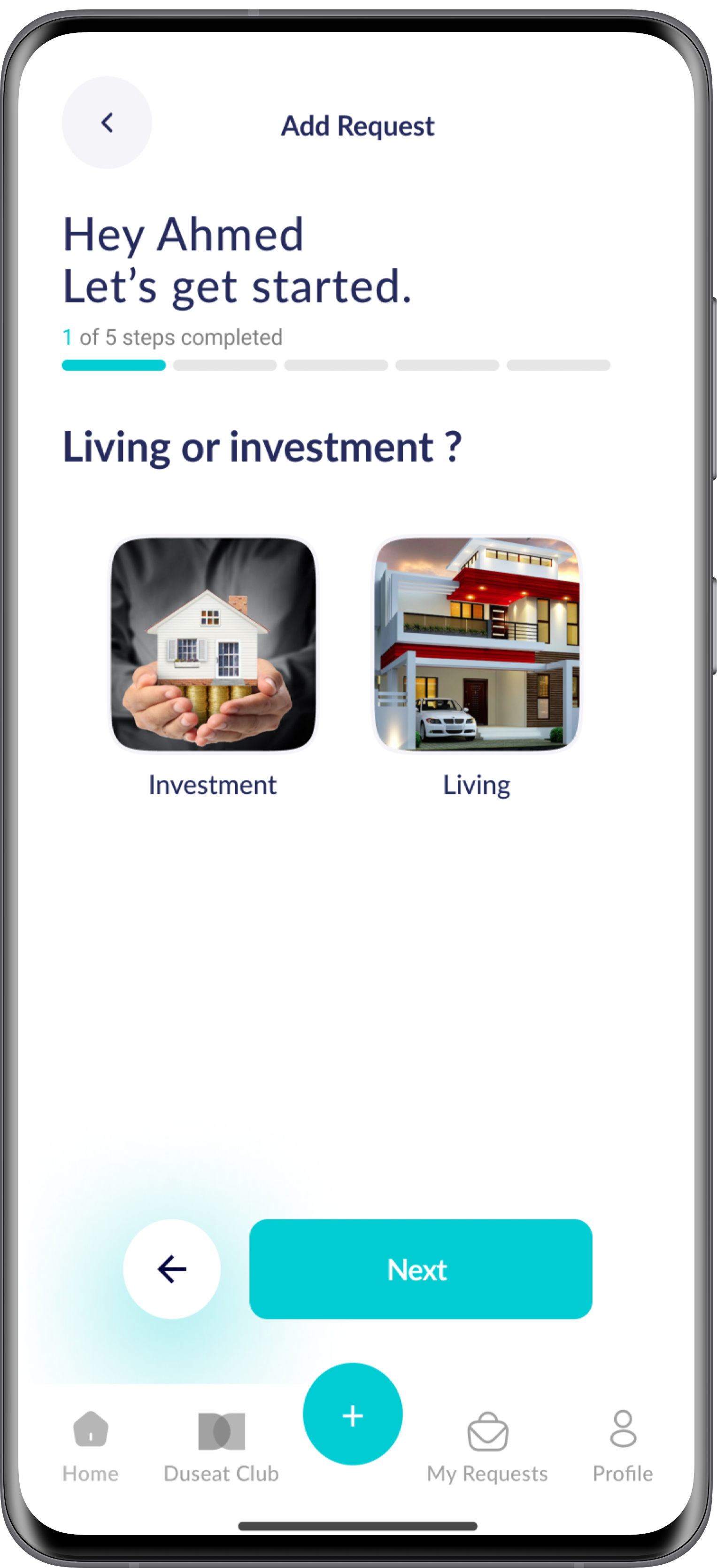Select the Investment option

tap(213, 644)
